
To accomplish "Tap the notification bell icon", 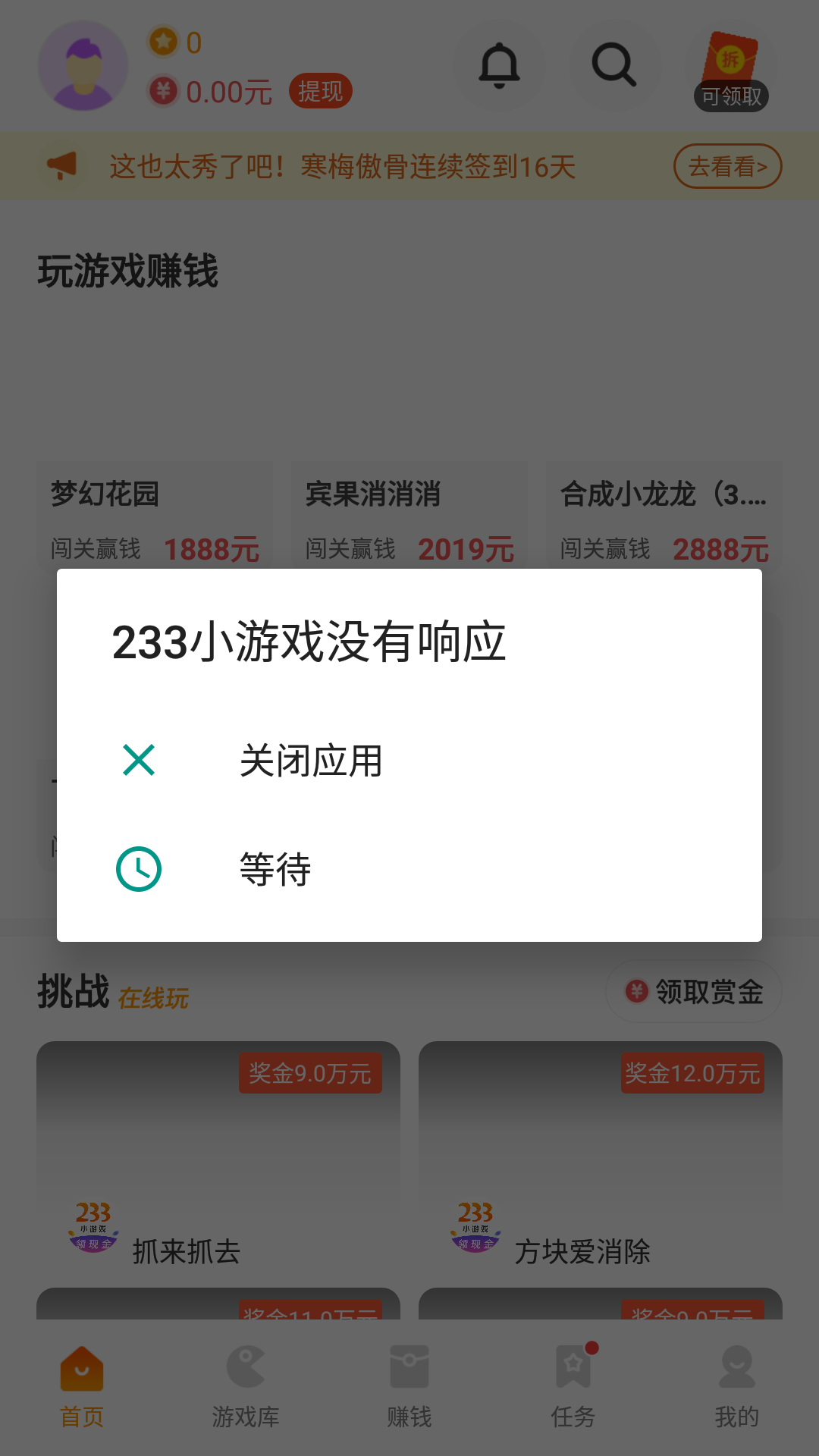I will pyautogui.click(x=500, y=66).
